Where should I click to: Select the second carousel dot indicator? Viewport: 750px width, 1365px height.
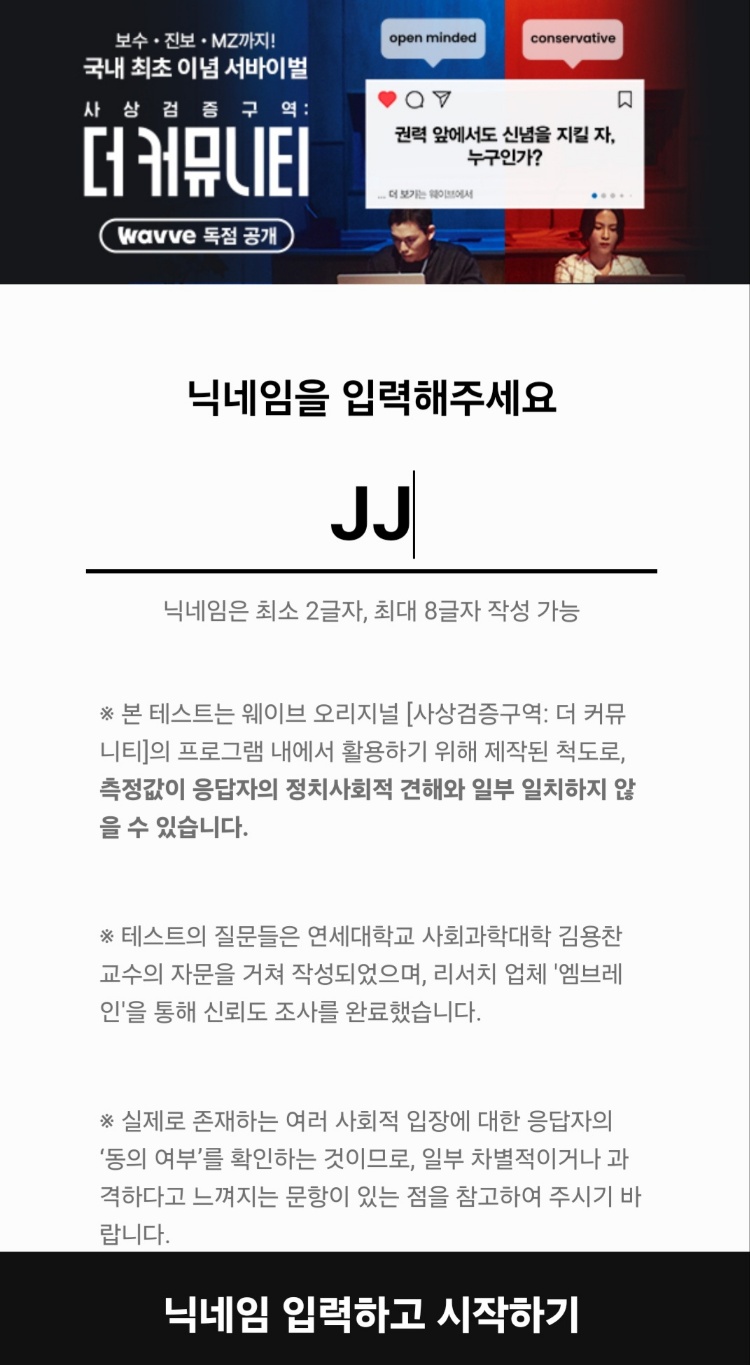click(x=602, y=194)
